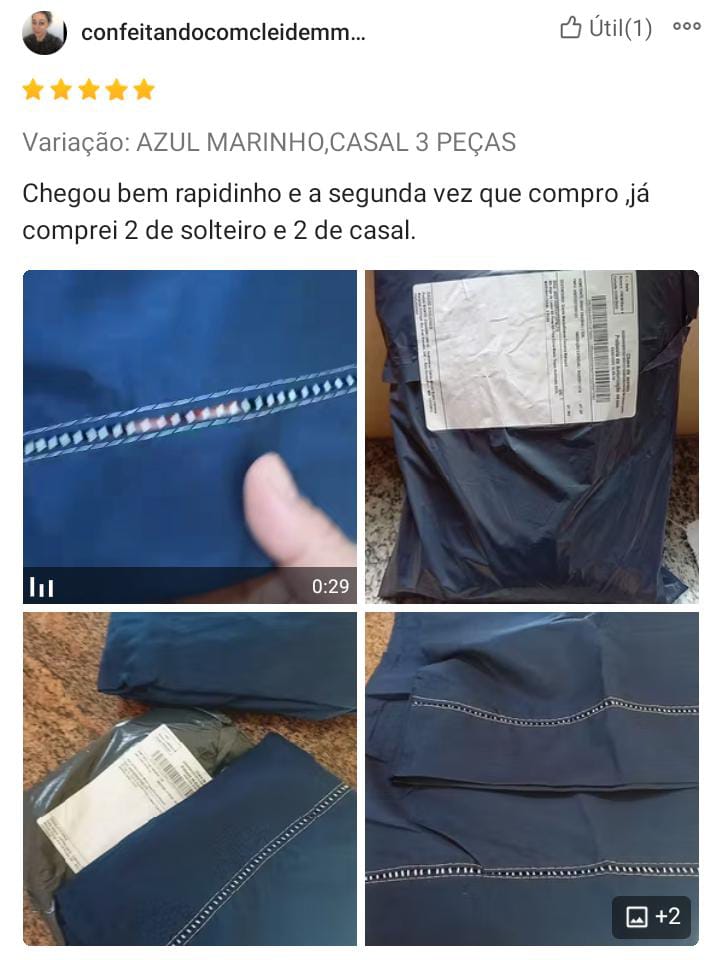Mark the review as Útil (helpful)
The image size is (720, 960).
pyautogui.click(x=605, y=29)
